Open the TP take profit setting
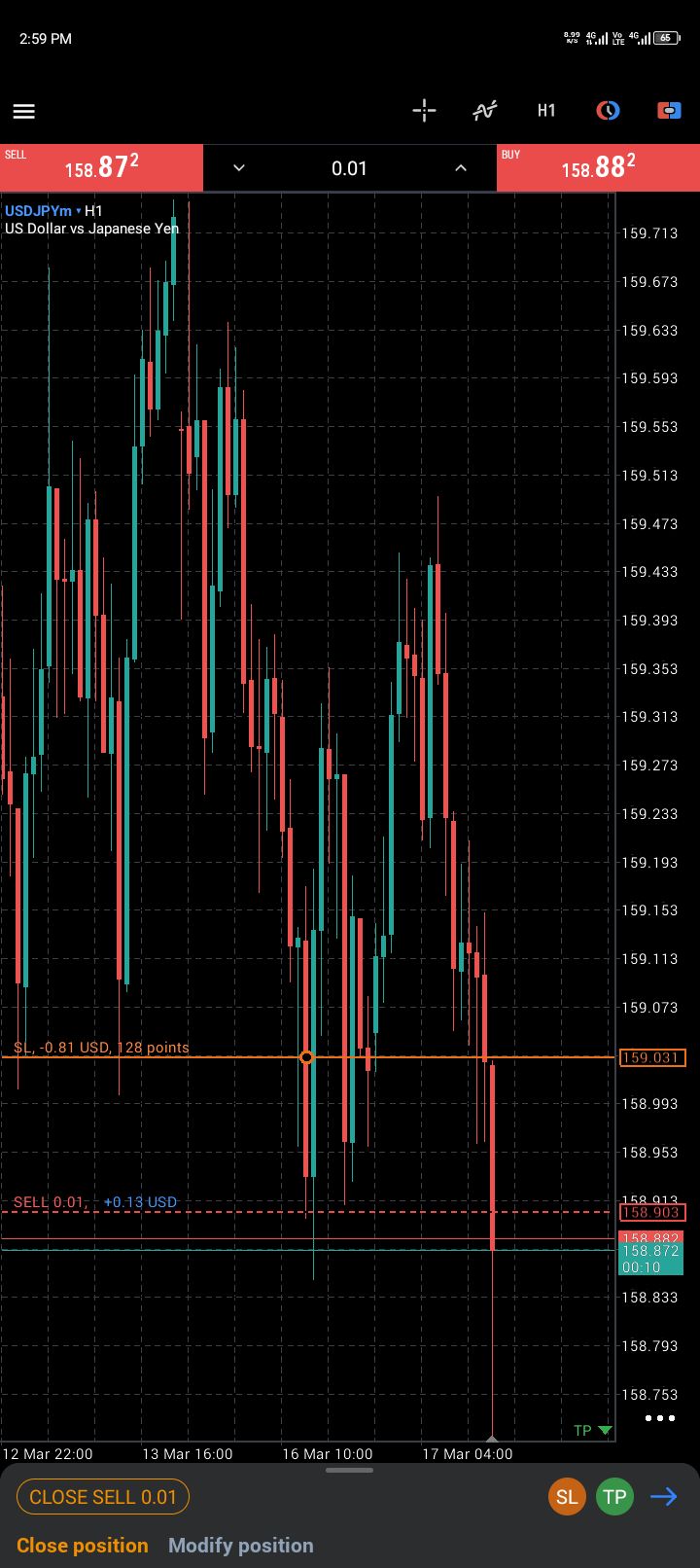The height and width of the screenshot is (1568, 700). coord(614,1496)
